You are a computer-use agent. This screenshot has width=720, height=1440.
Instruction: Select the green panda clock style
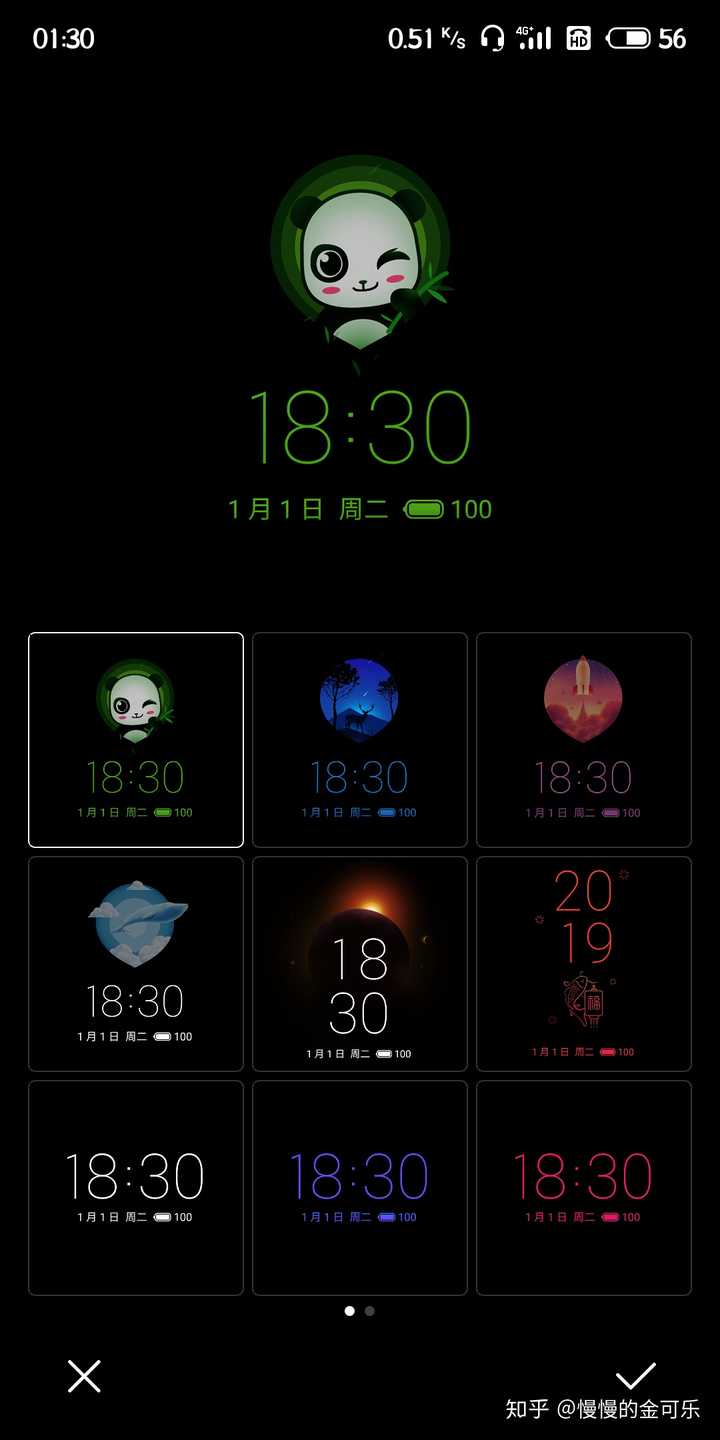pyautogui.click(x=136, y=740)
